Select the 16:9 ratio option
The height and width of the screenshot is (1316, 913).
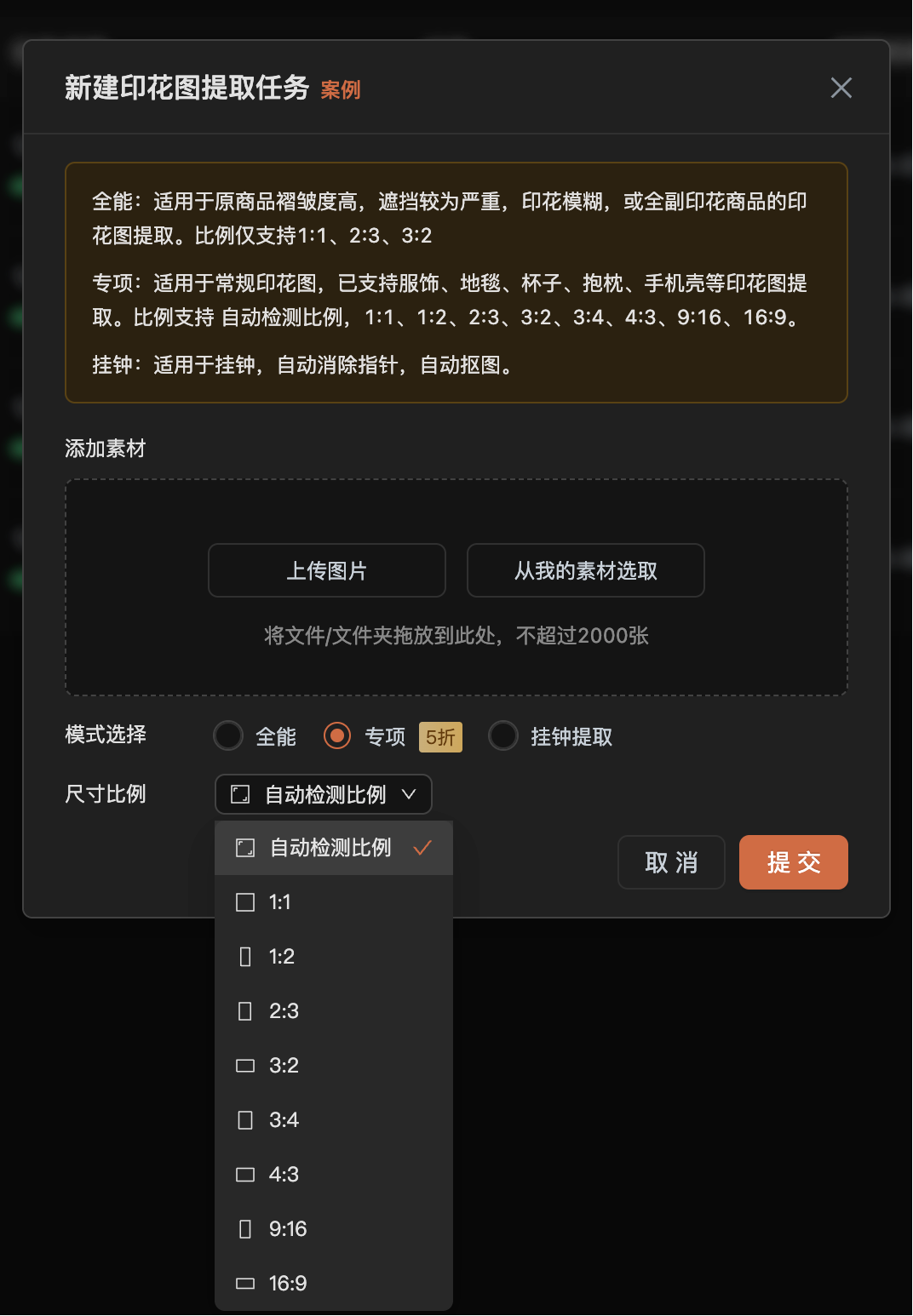tap(334, 1284)
